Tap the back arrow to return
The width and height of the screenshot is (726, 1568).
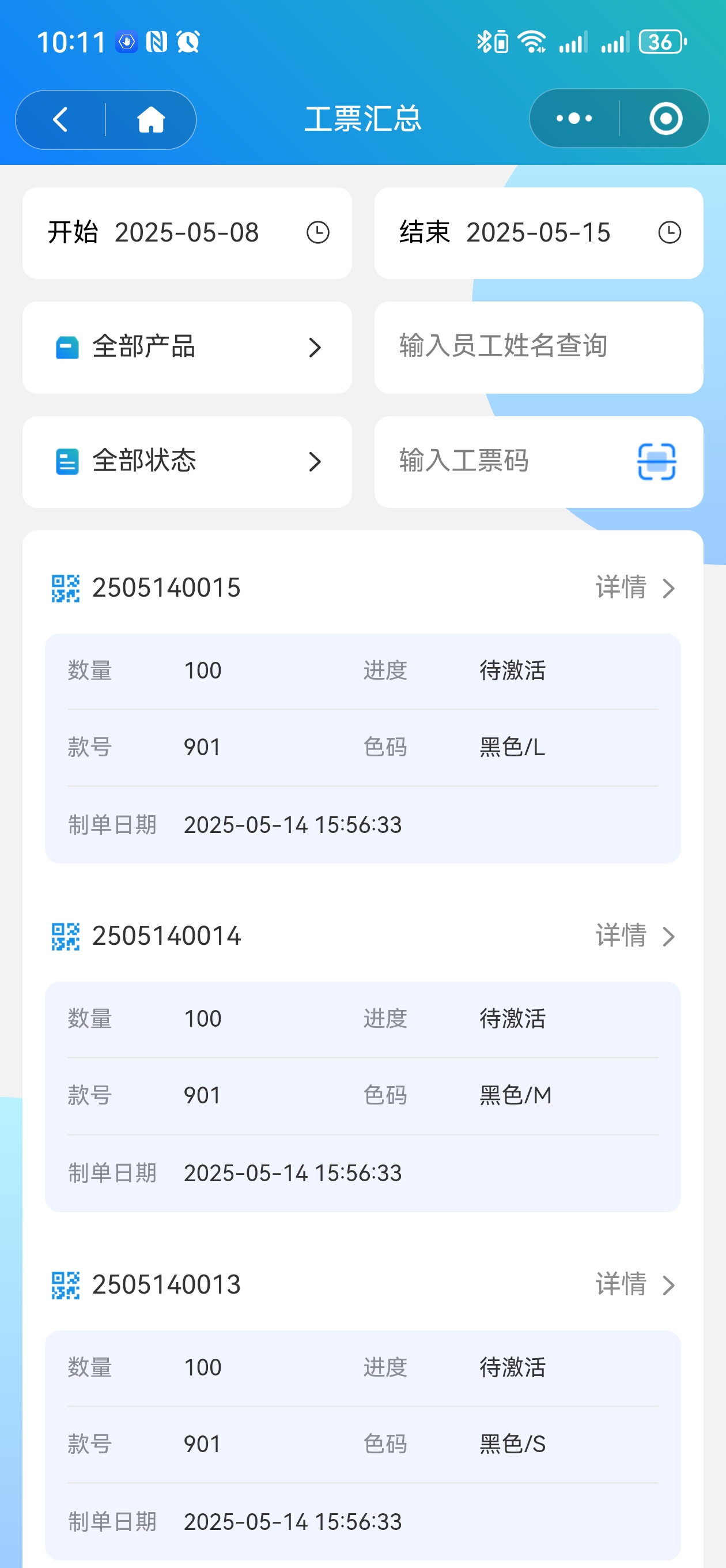60,119
